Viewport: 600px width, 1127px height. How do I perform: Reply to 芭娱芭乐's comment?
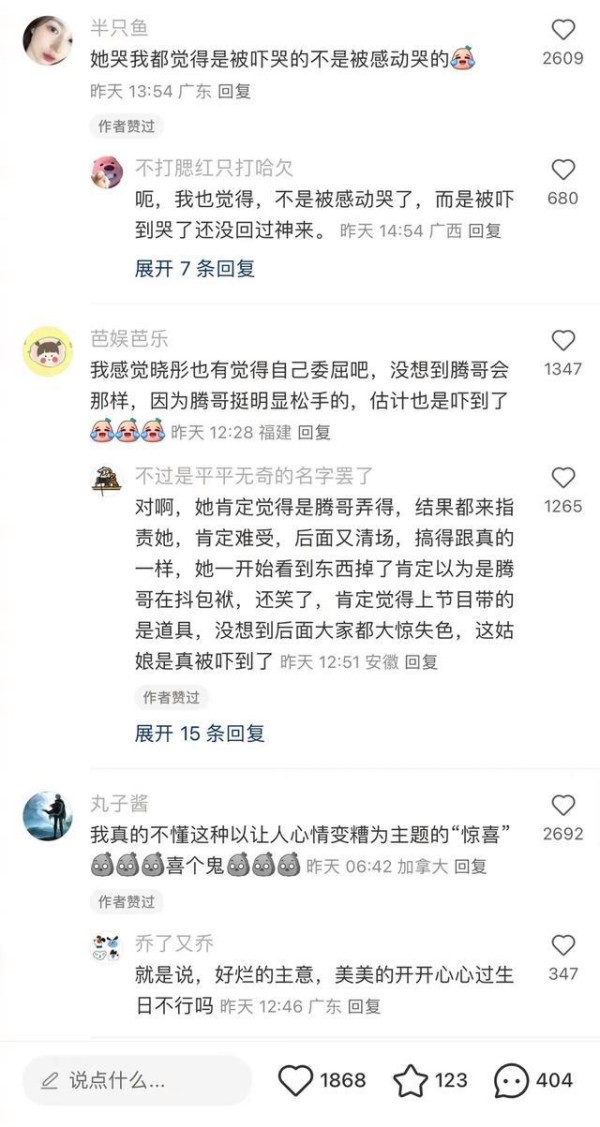[315, 433]
